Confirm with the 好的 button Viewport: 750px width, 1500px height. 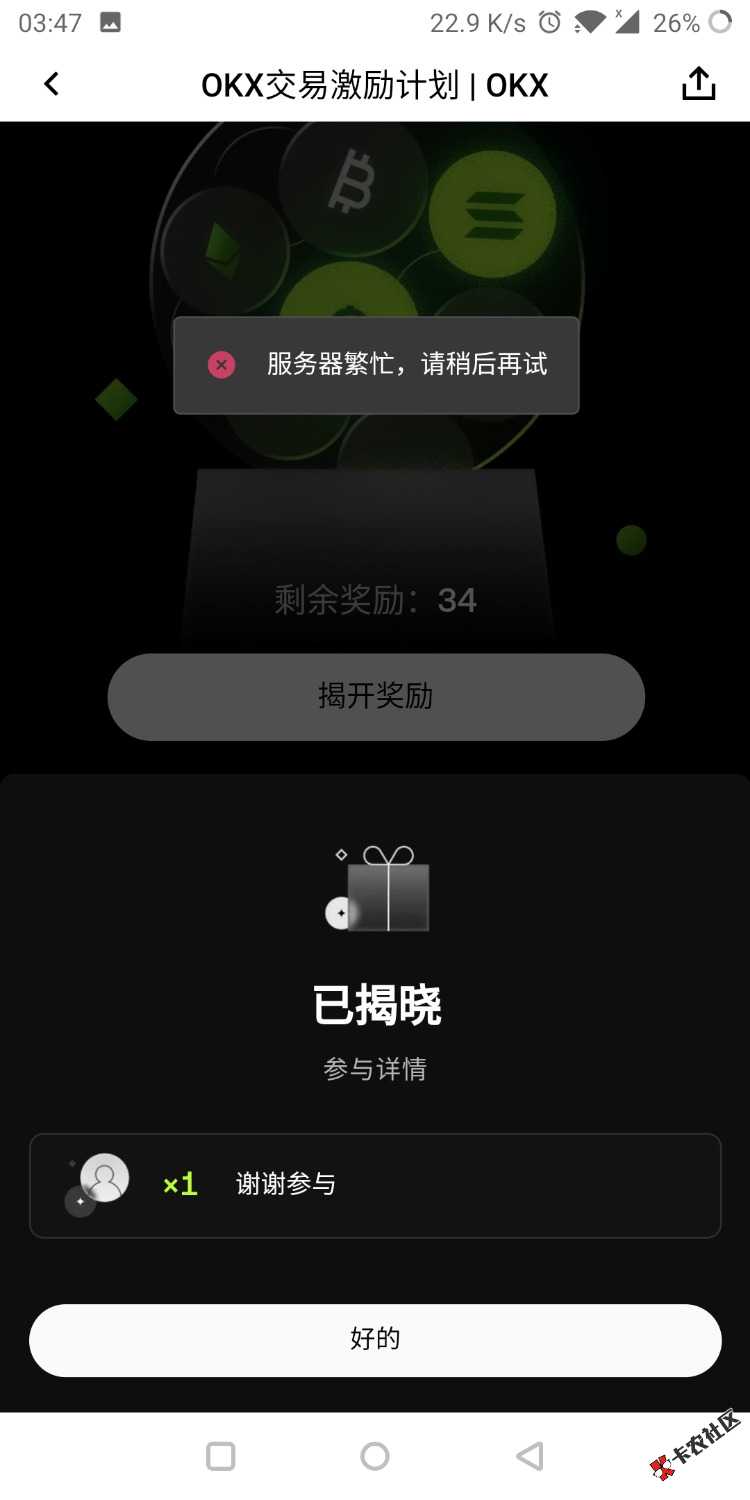click(x=375, y=1339)
